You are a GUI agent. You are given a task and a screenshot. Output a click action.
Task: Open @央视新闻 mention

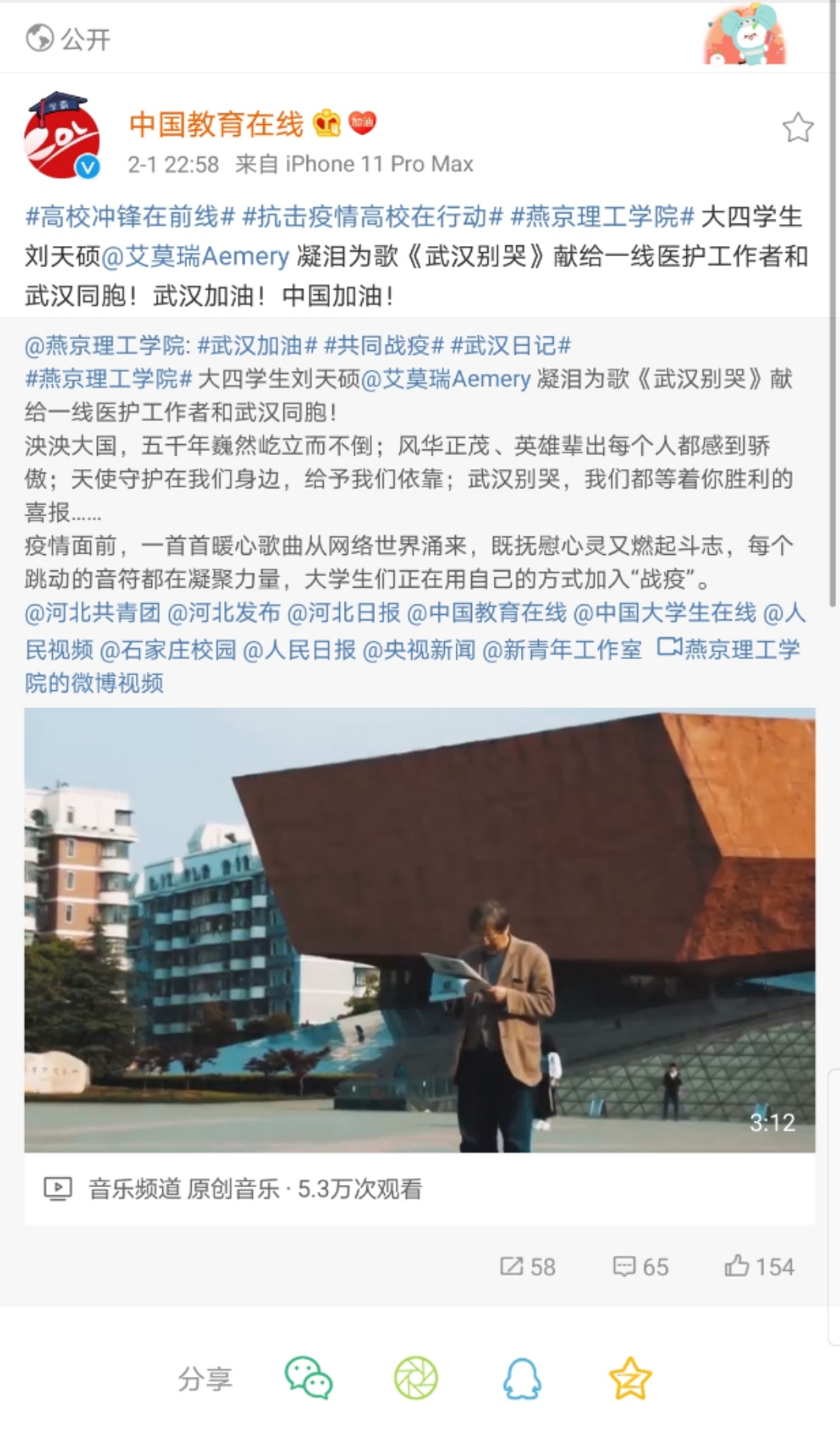419,649
